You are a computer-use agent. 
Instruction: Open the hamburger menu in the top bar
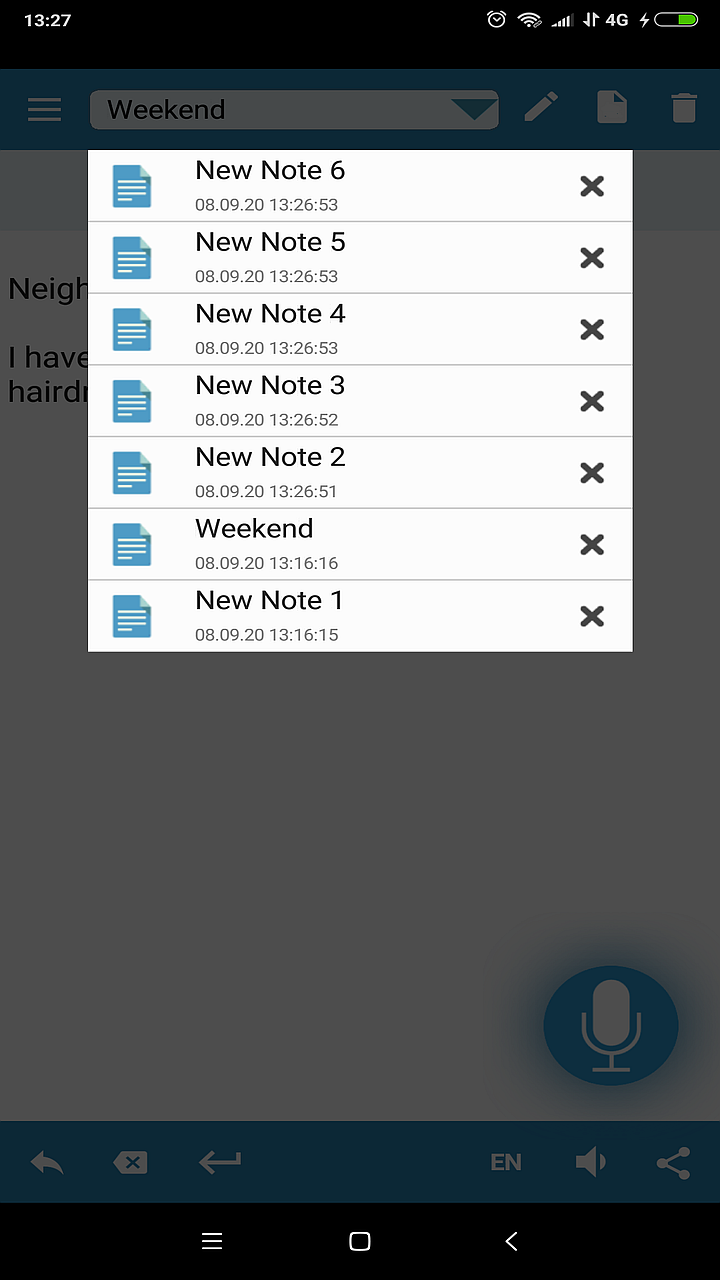[x=44, y=110]
